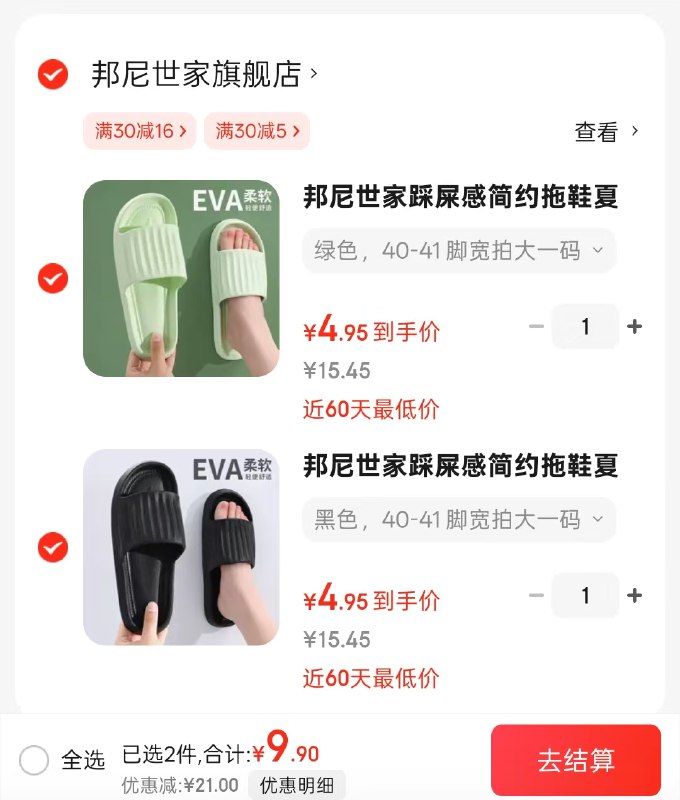Open the black slippers product image

[x=181, y=547]
